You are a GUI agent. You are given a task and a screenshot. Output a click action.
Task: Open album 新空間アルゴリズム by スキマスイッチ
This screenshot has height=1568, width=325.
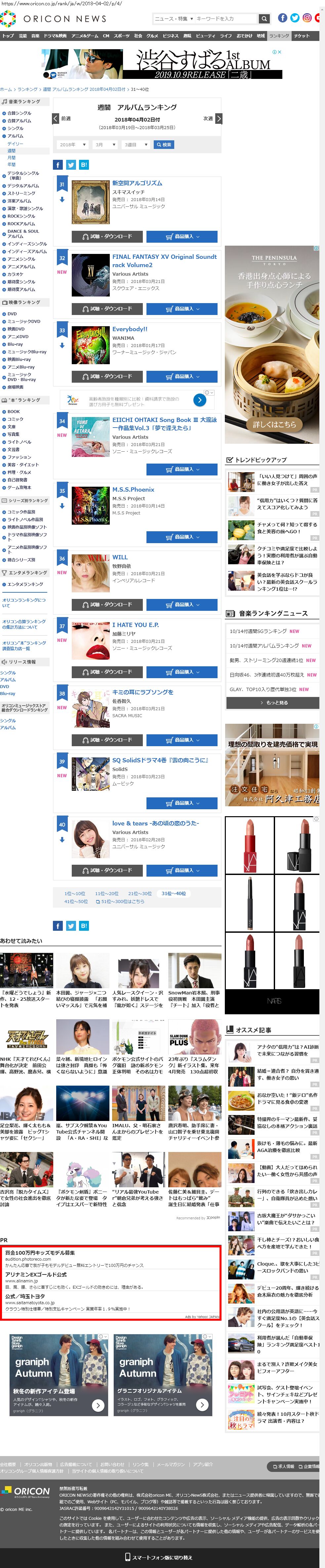137,183
